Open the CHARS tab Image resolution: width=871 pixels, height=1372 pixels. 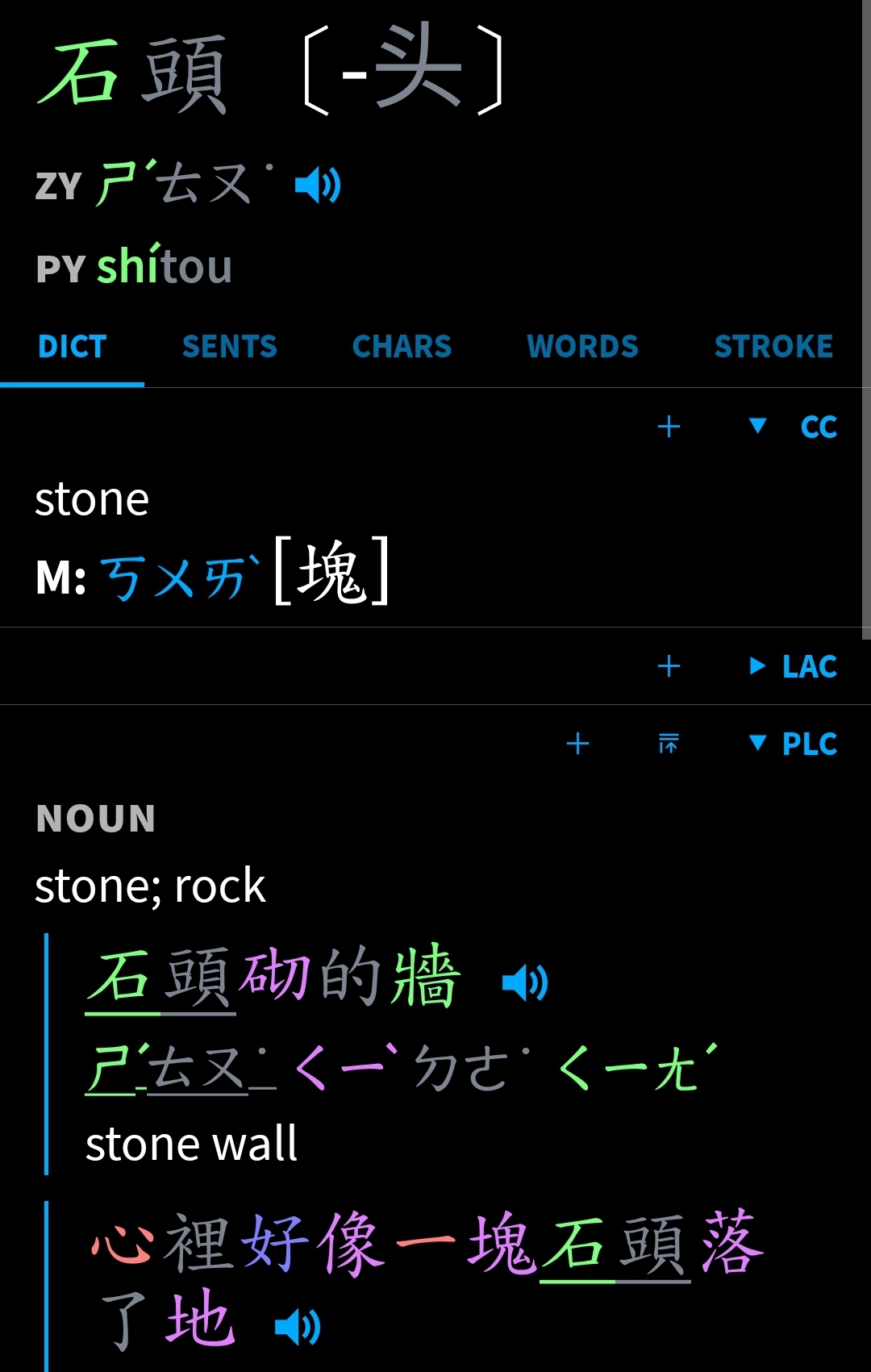click(402, 347)
